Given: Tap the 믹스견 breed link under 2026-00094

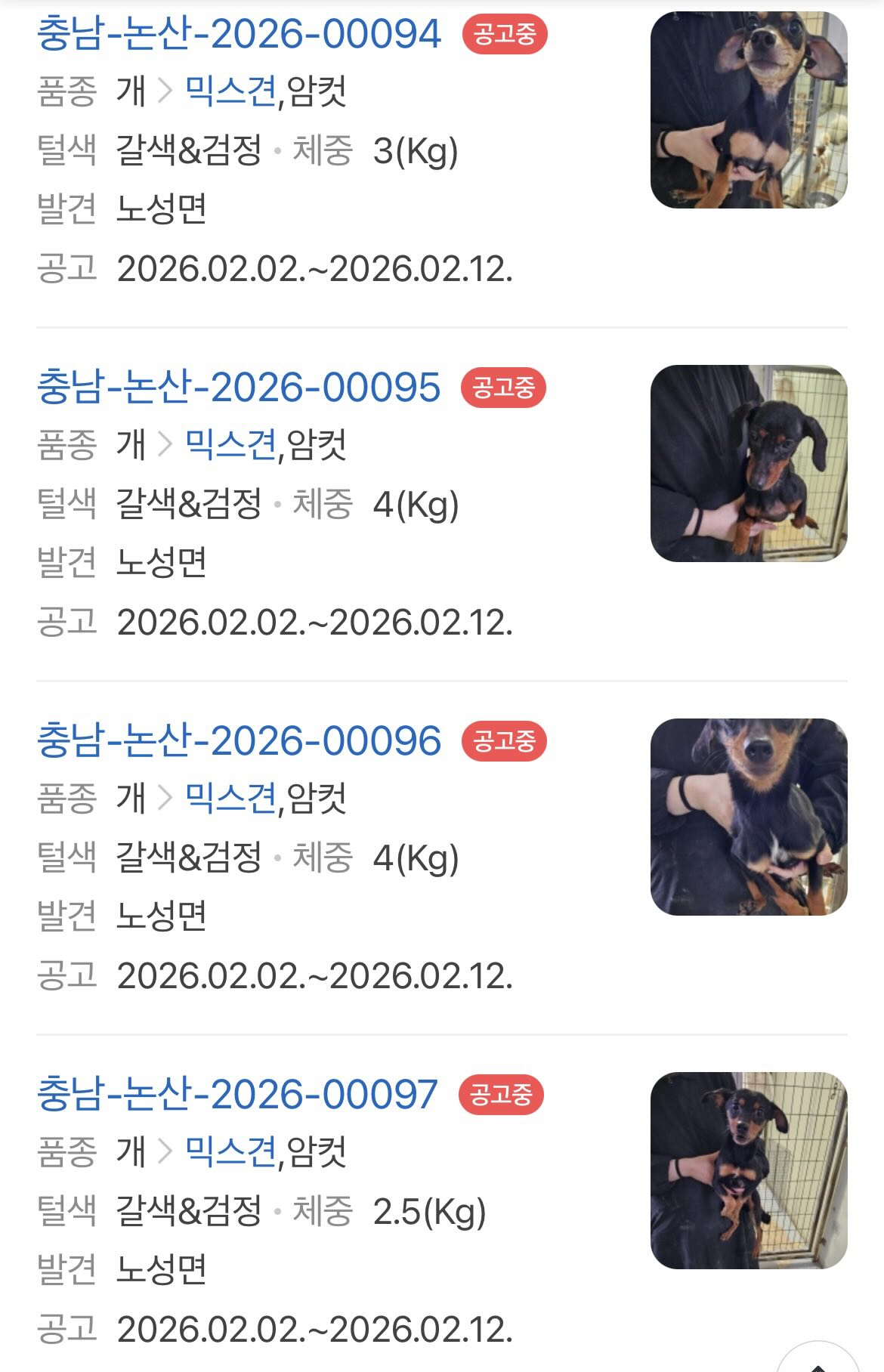Looking at the screenshot, I should (x=230, y=91).
